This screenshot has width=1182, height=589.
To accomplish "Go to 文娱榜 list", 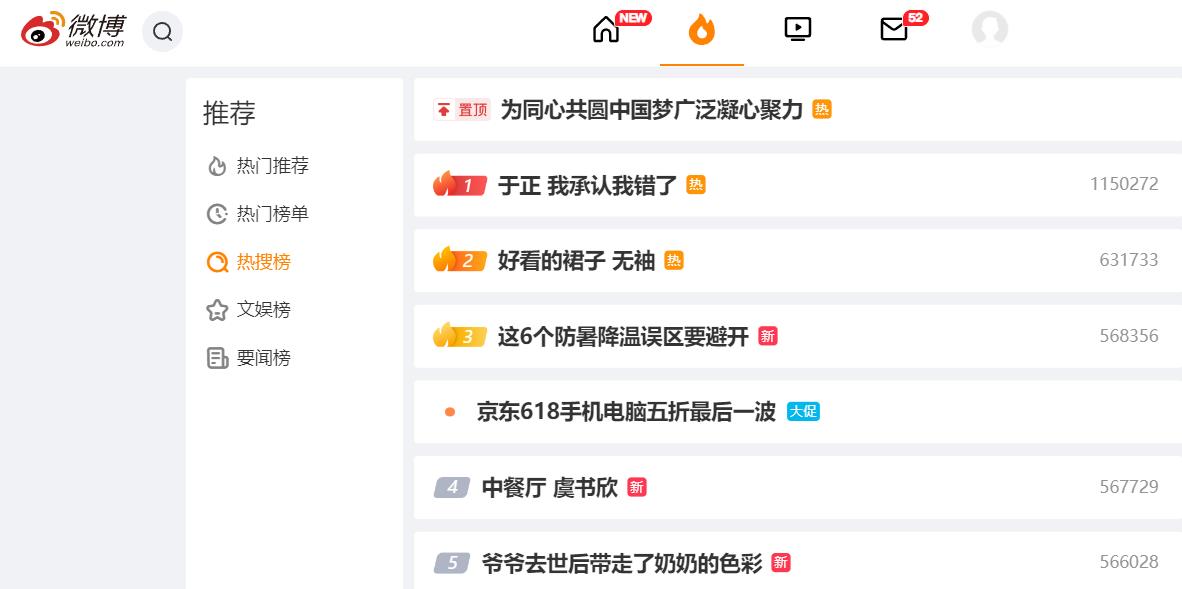I will click(263, 310).
